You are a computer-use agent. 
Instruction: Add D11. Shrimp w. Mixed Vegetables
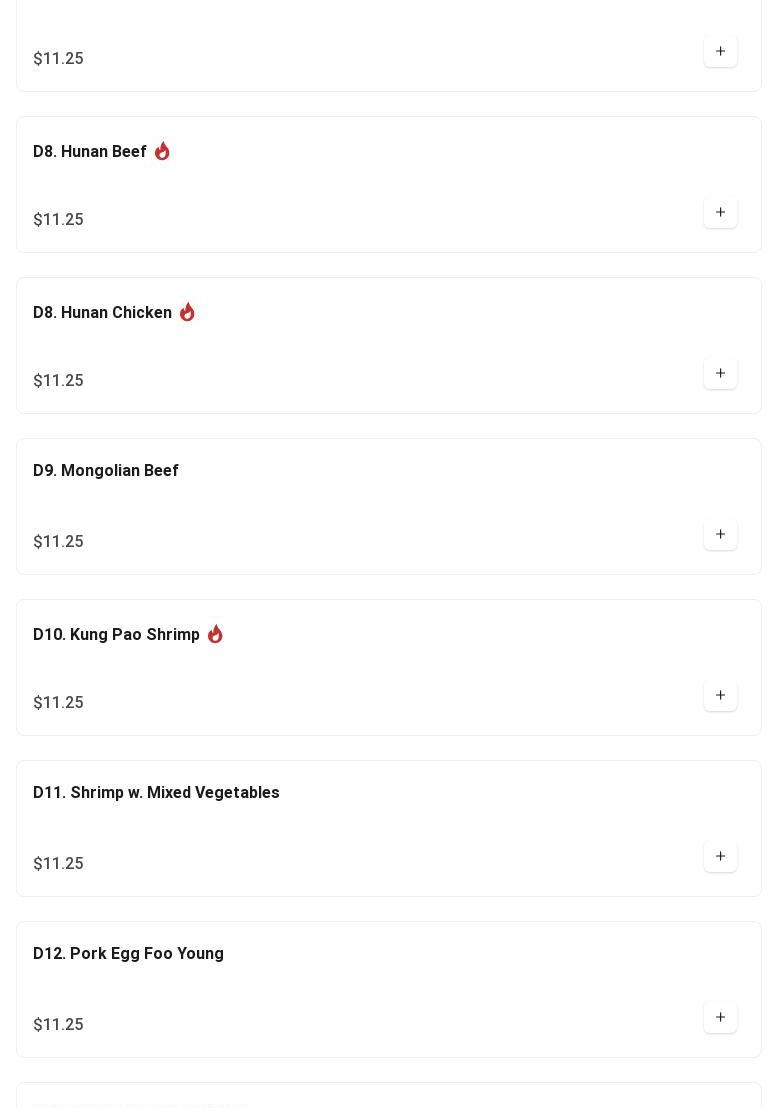coord(720,856)
